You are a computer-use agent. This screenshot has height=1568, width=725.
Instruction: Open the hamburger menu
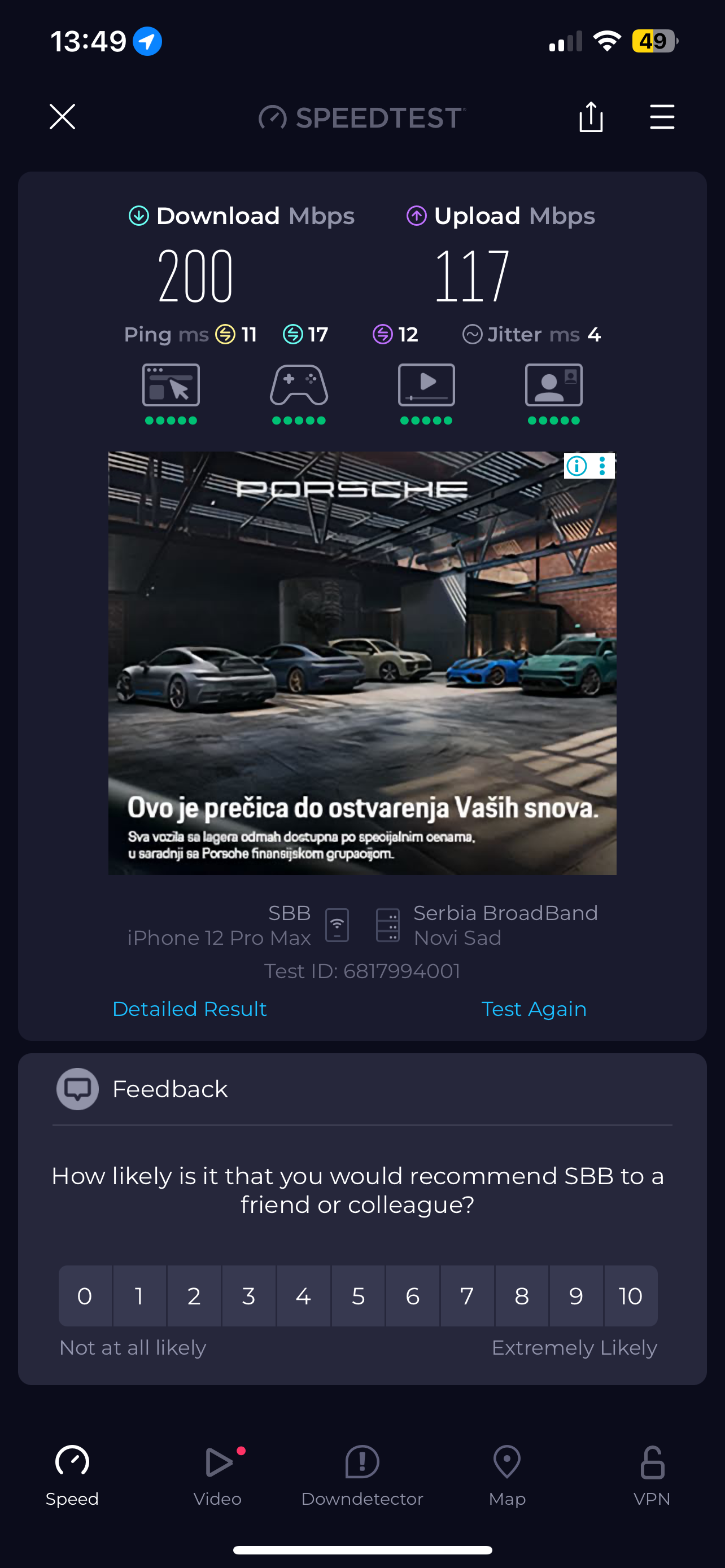click(662, 116)
